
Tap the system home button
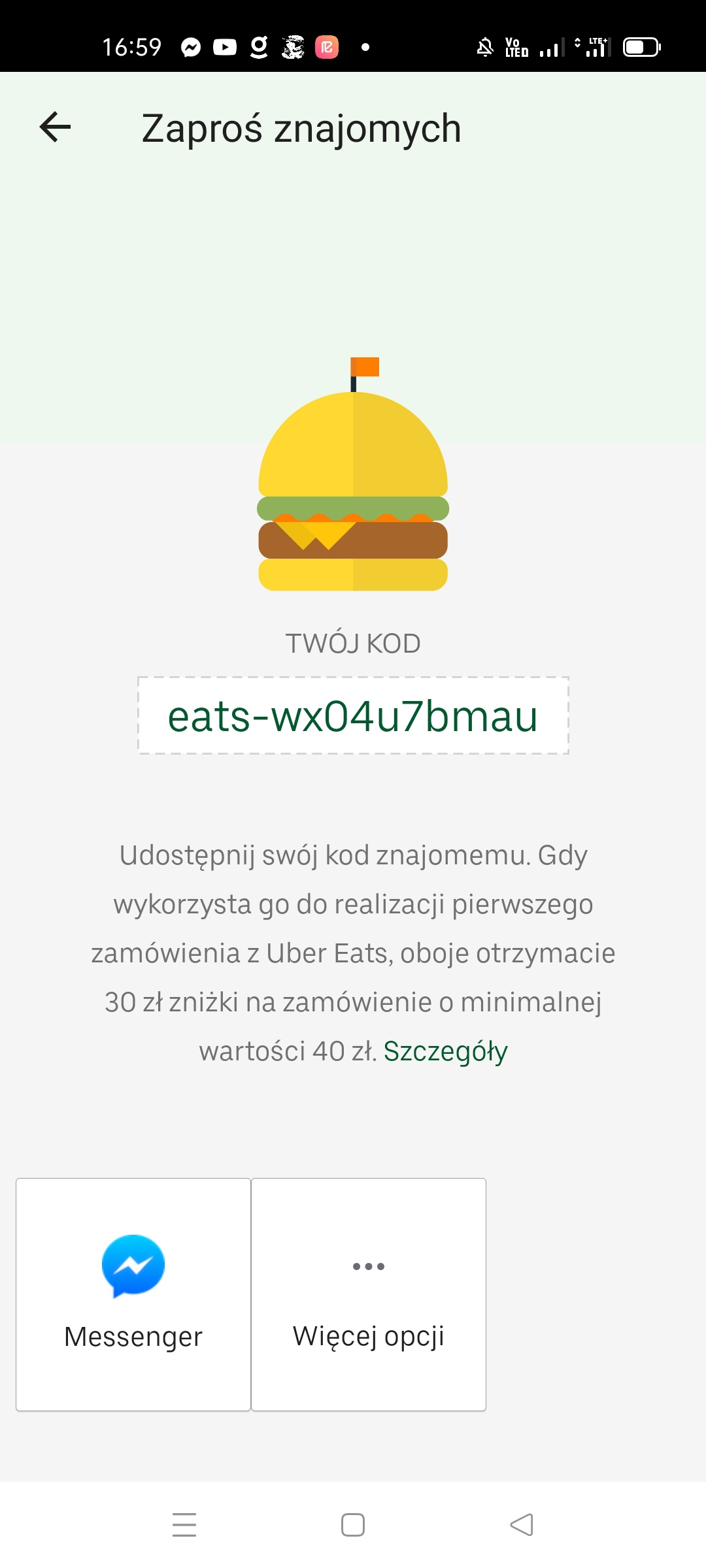click(x=353, y=1525)
